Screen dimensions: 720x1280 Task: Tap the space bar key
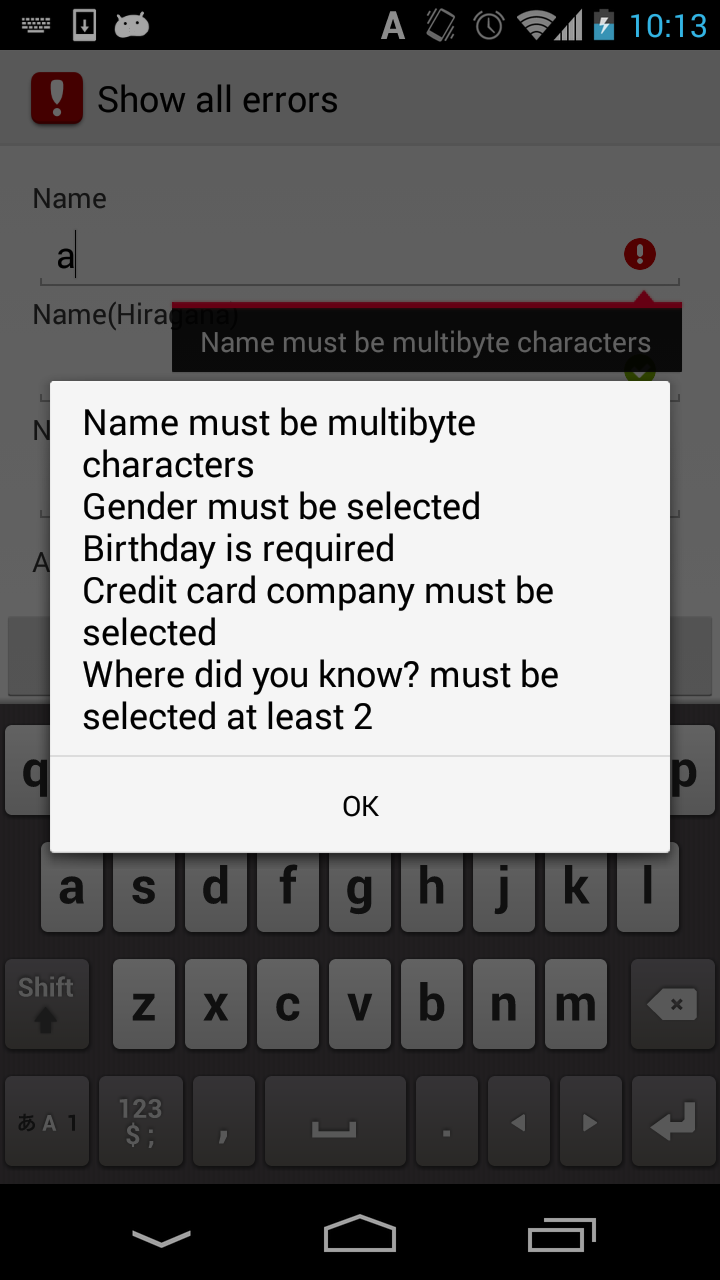(x=334, y=1123)
